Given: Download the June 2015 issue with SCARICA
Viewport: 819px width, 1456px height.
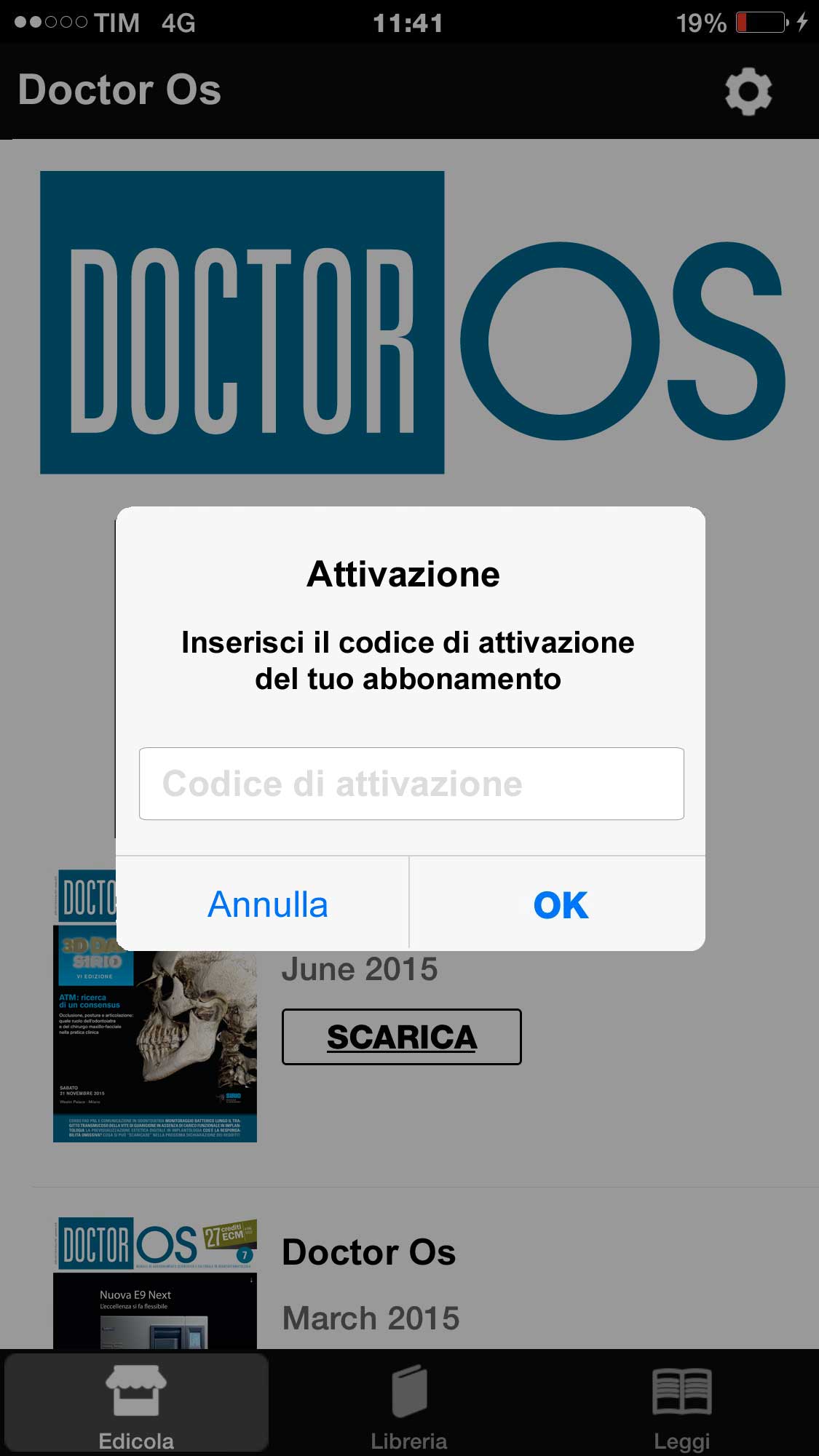Looking at the screenshot, I should point(402,1037).
